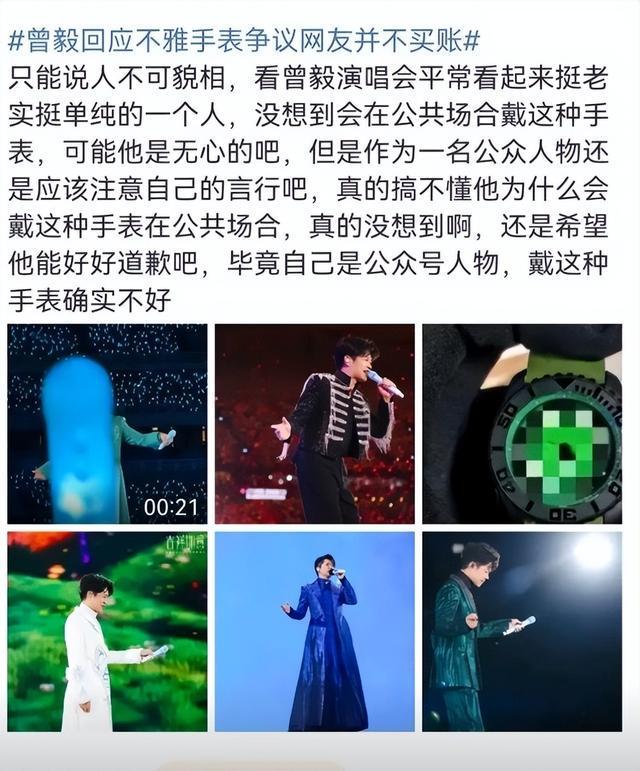Screen dimensions: 640x771
Task: Play the video thumbnail marked 00:21
Action: (107, 423)
